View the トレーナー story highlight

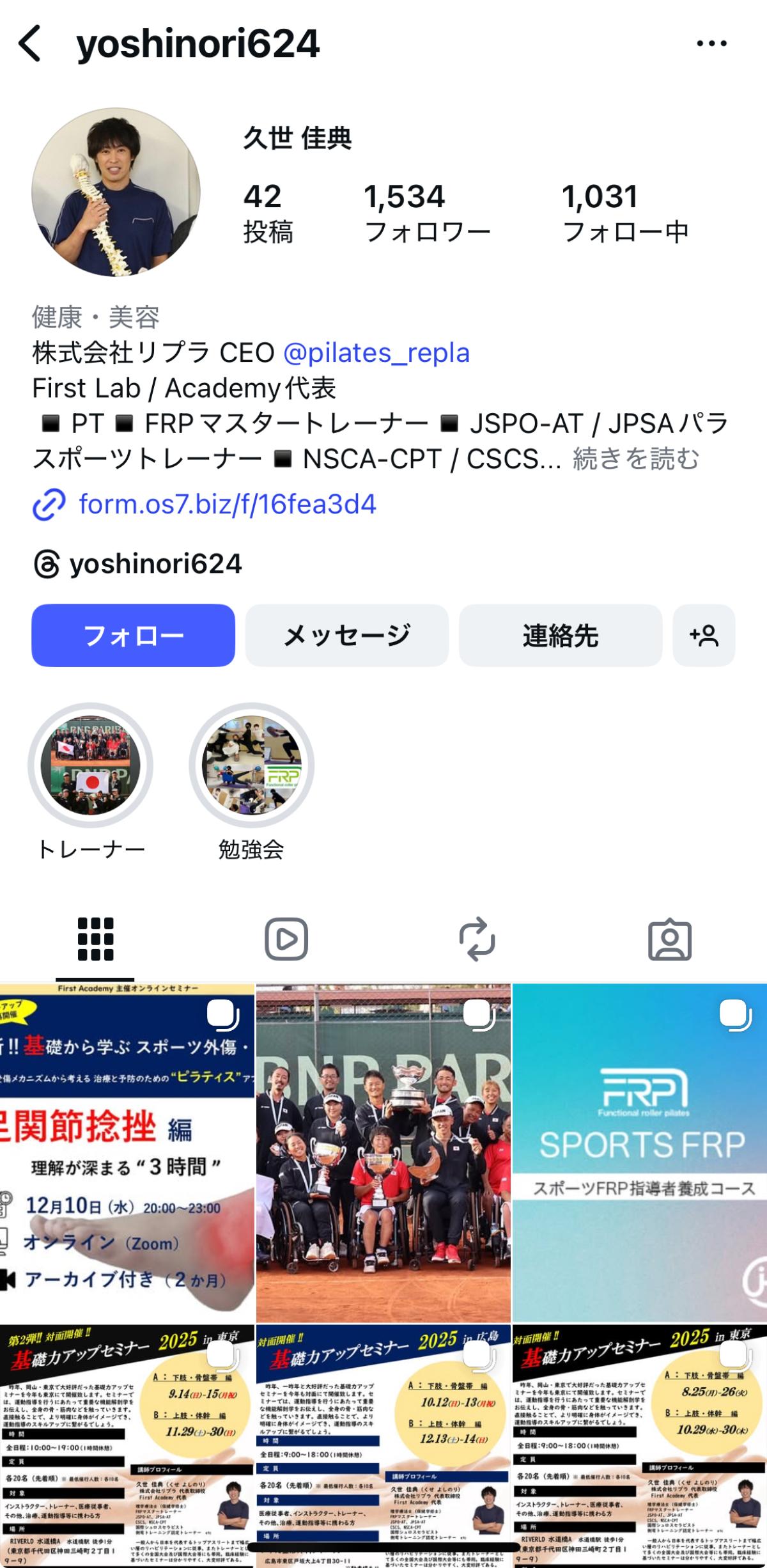tap(90, 765)
